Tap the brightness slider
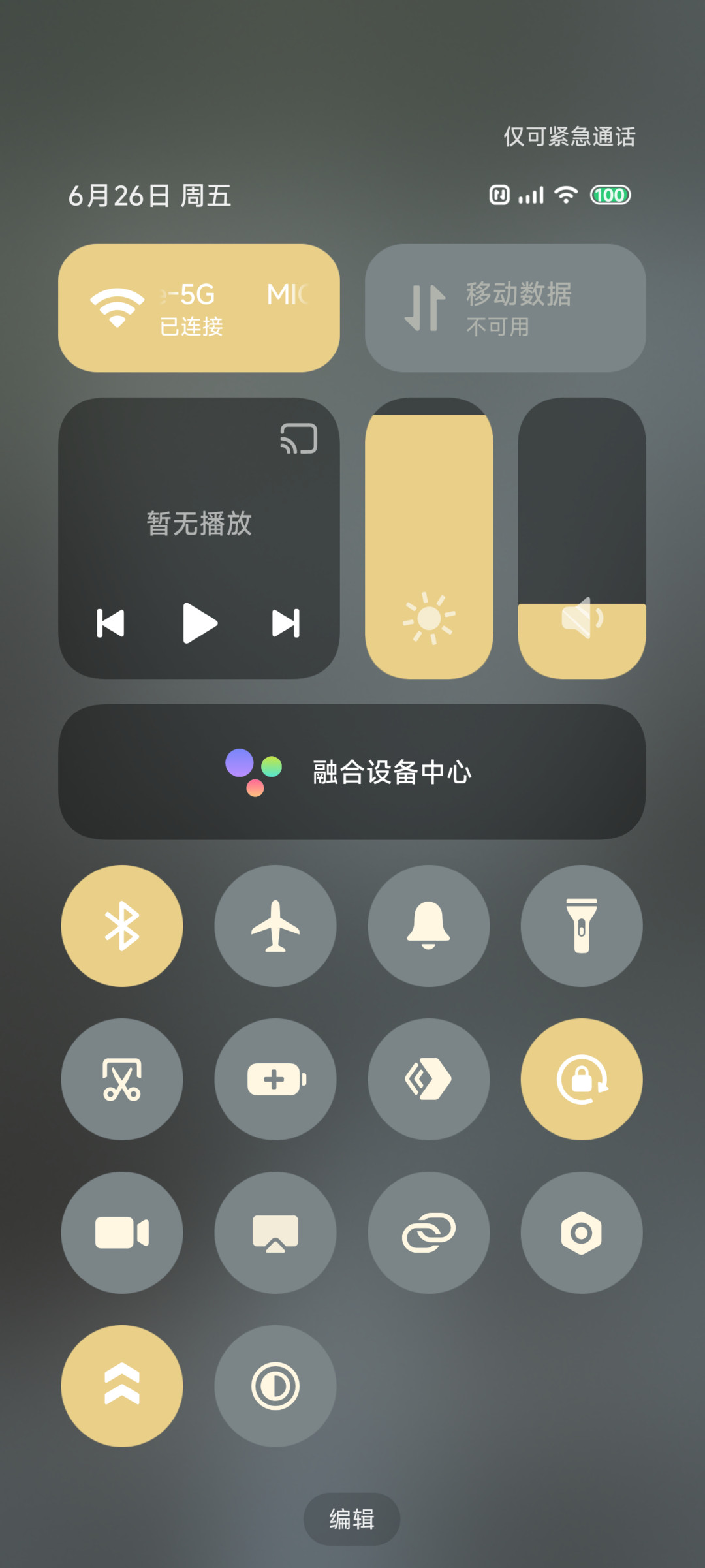The height and width of the screenshot is (1568, 705). click(429, 538)
